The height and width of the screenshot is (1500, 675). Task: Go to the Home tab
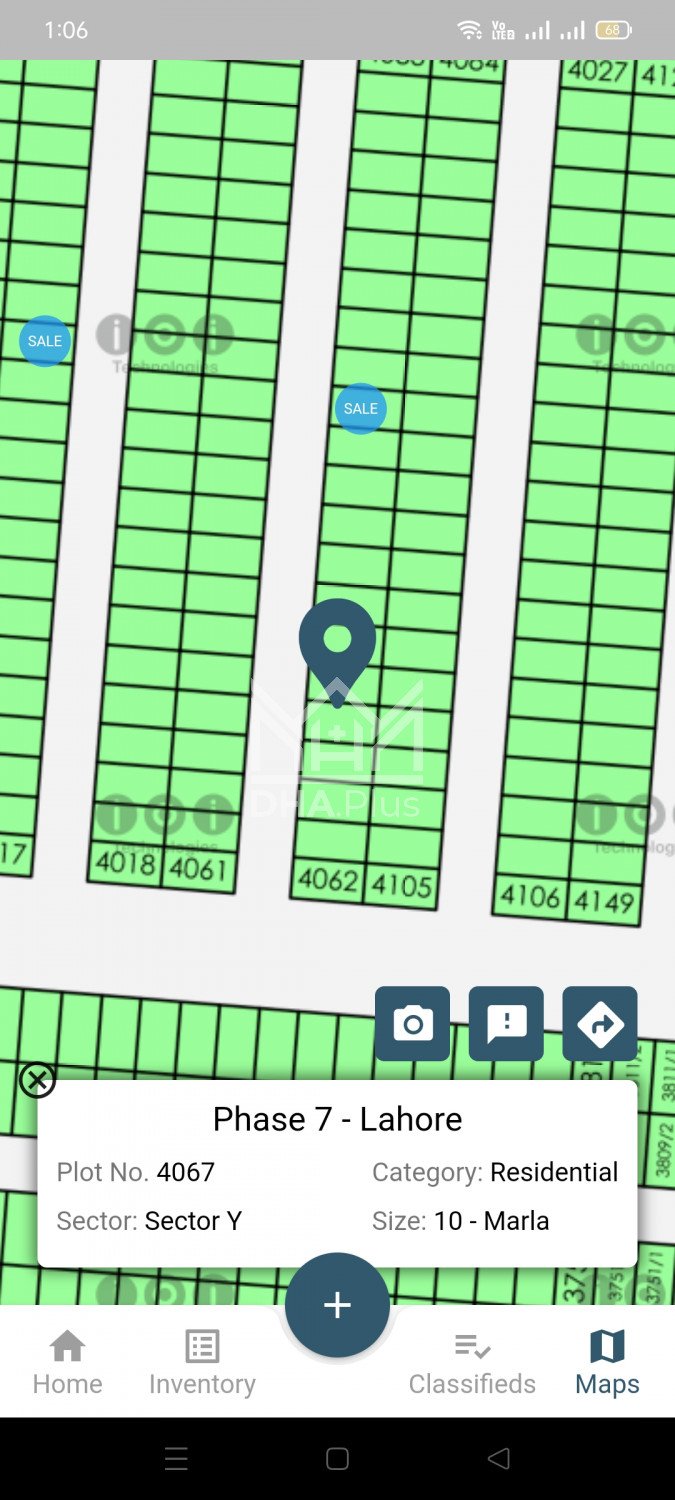point(67,1362)
